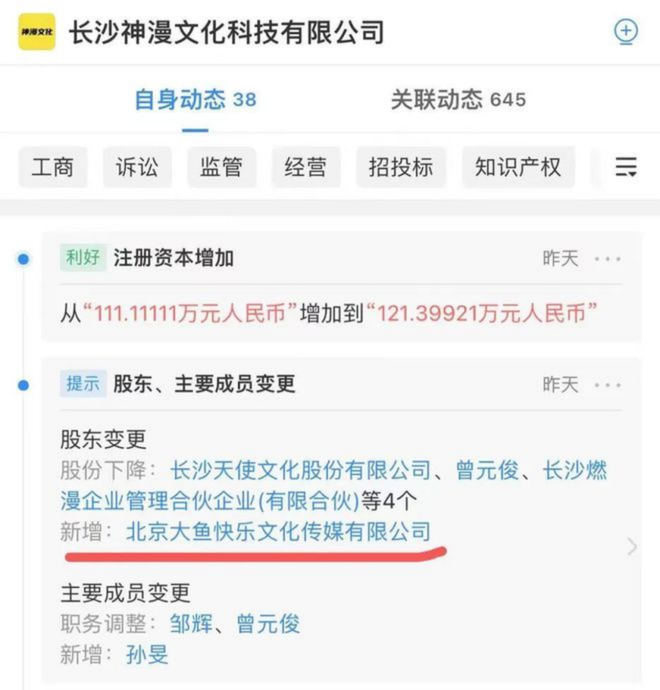The width and height of the screenshot is (660, 690).
Task: Open 长沙天使文化股份有限公司 link
Action: tap(301, 470)
